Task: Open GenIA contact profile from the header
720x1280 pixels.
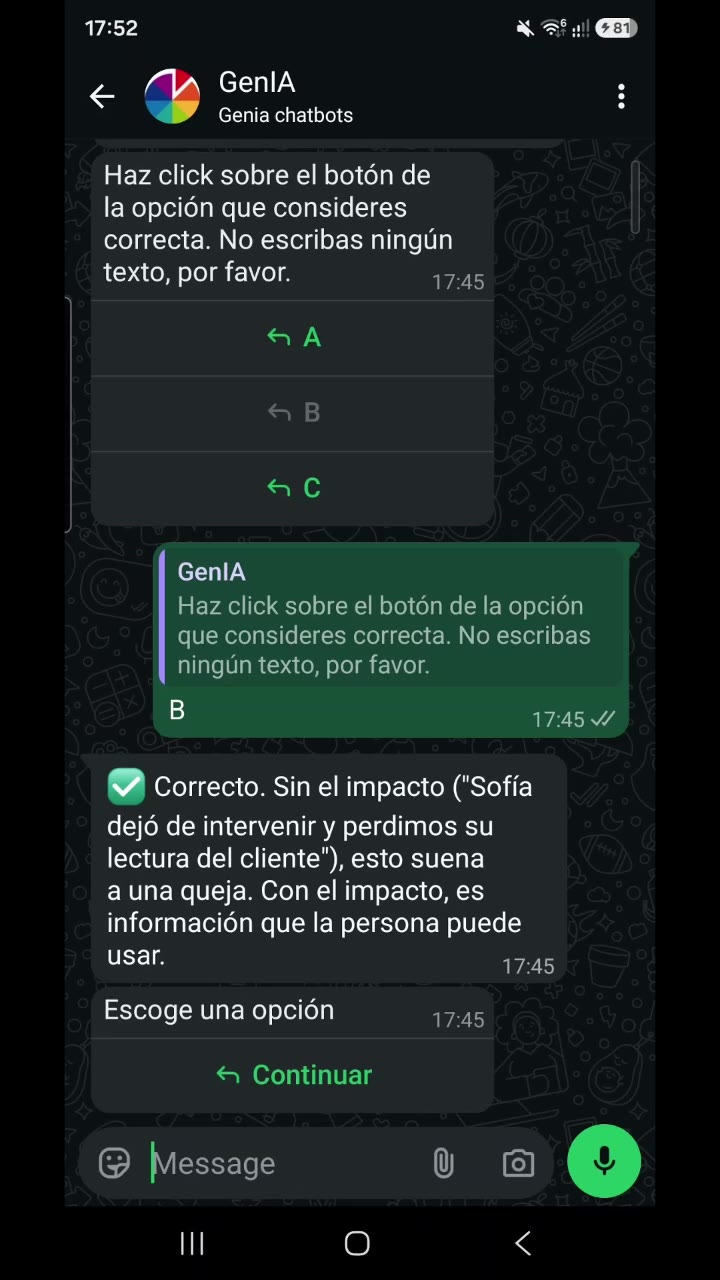Action: [286, 97]
